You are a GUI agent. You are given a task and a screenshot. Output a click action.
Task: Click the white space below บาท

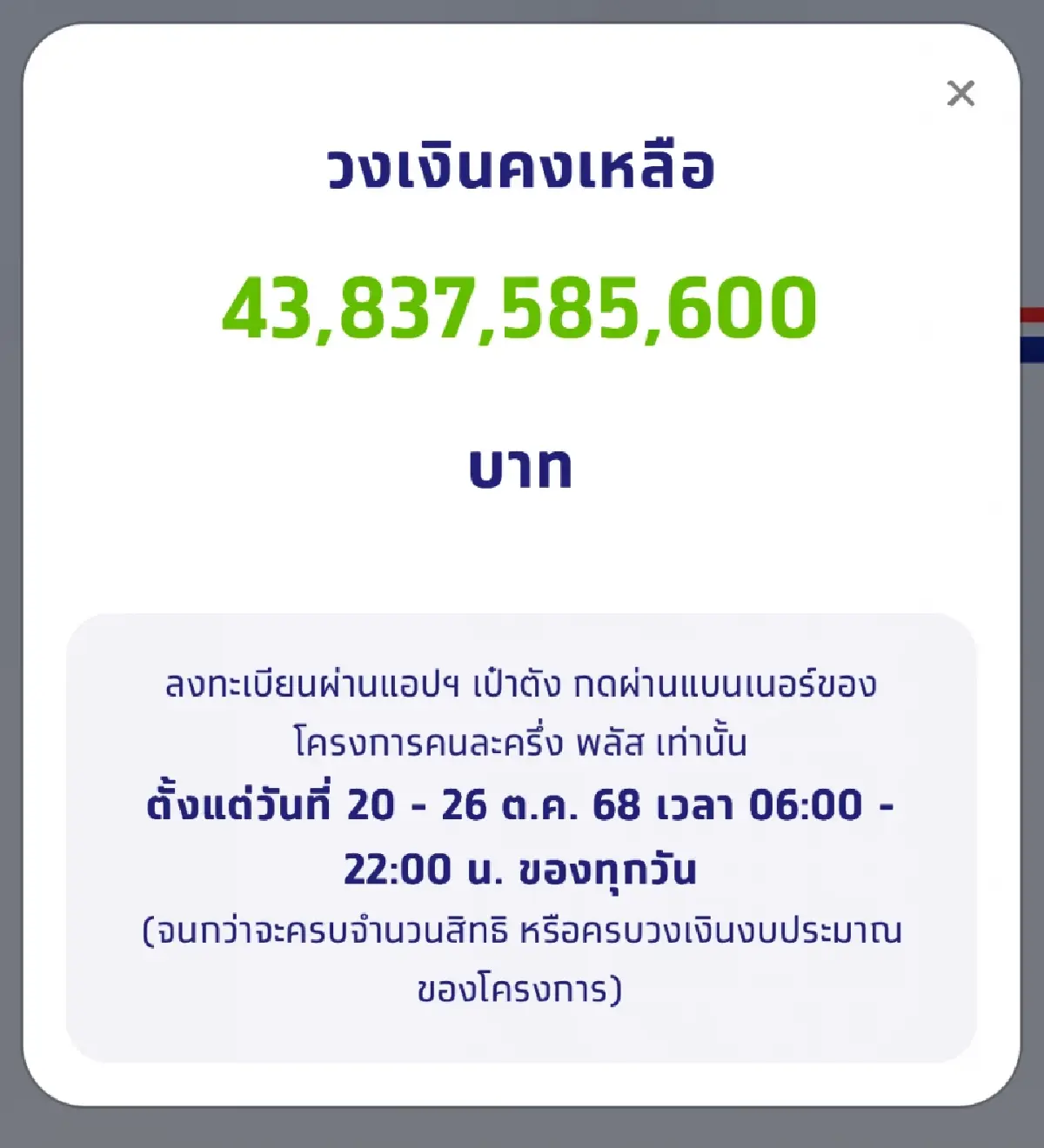(x=520, y=548)
